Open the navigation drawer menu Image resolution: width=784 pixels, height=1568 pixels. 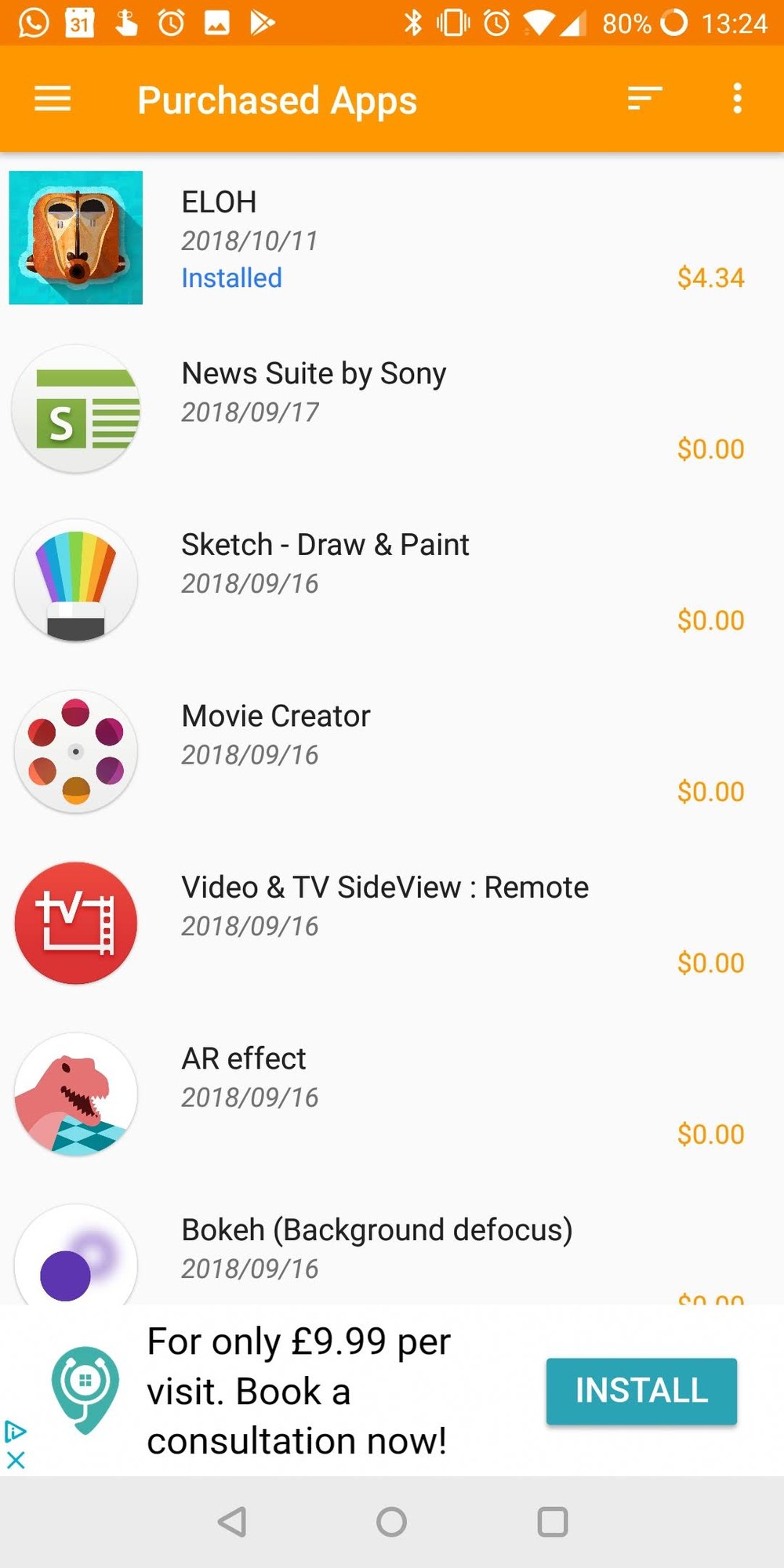[53, 100]
